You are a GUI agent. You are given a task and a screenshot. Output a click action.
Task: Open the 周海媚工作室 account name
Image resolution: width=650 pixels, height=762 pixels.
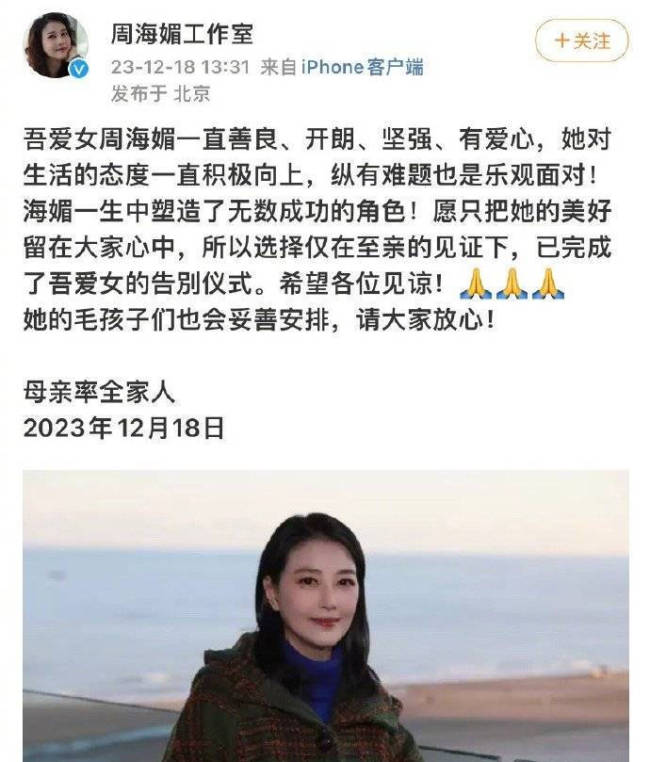[x=181, y=33]
